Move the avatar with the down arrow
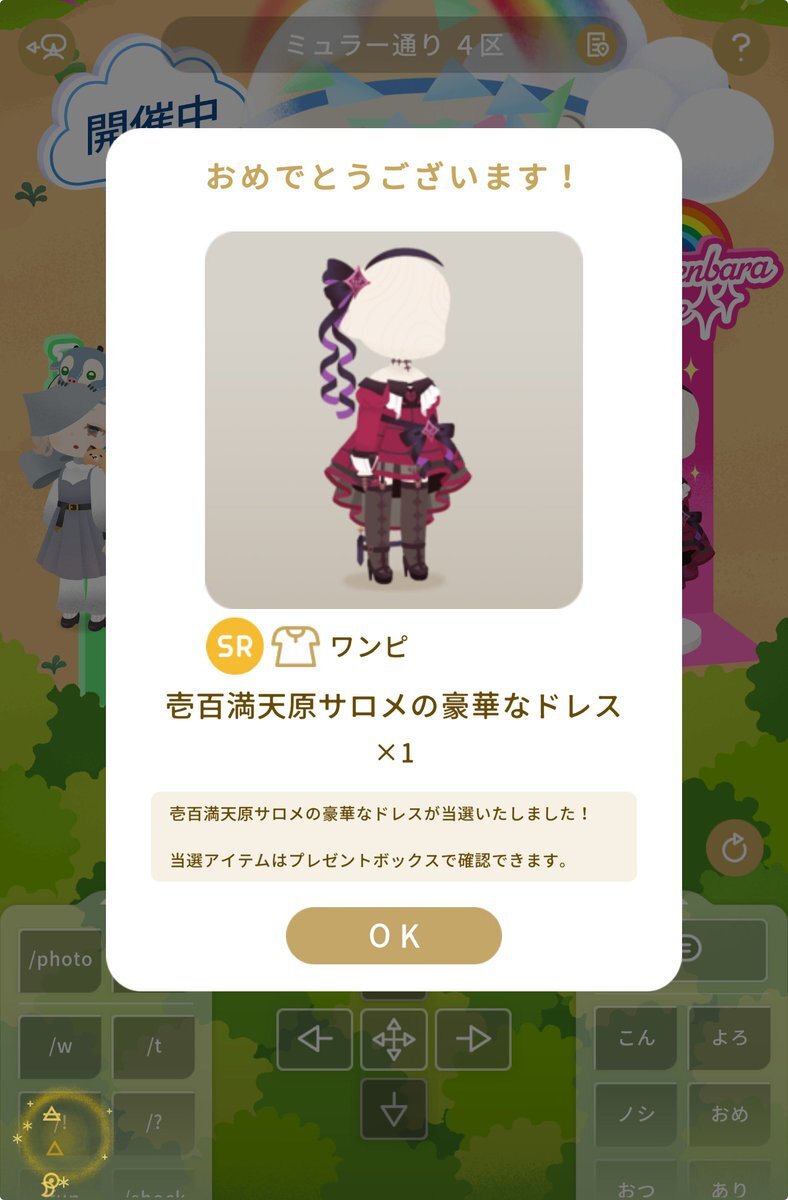The width and height of the screenshot is (788, 1200). 394,1110
